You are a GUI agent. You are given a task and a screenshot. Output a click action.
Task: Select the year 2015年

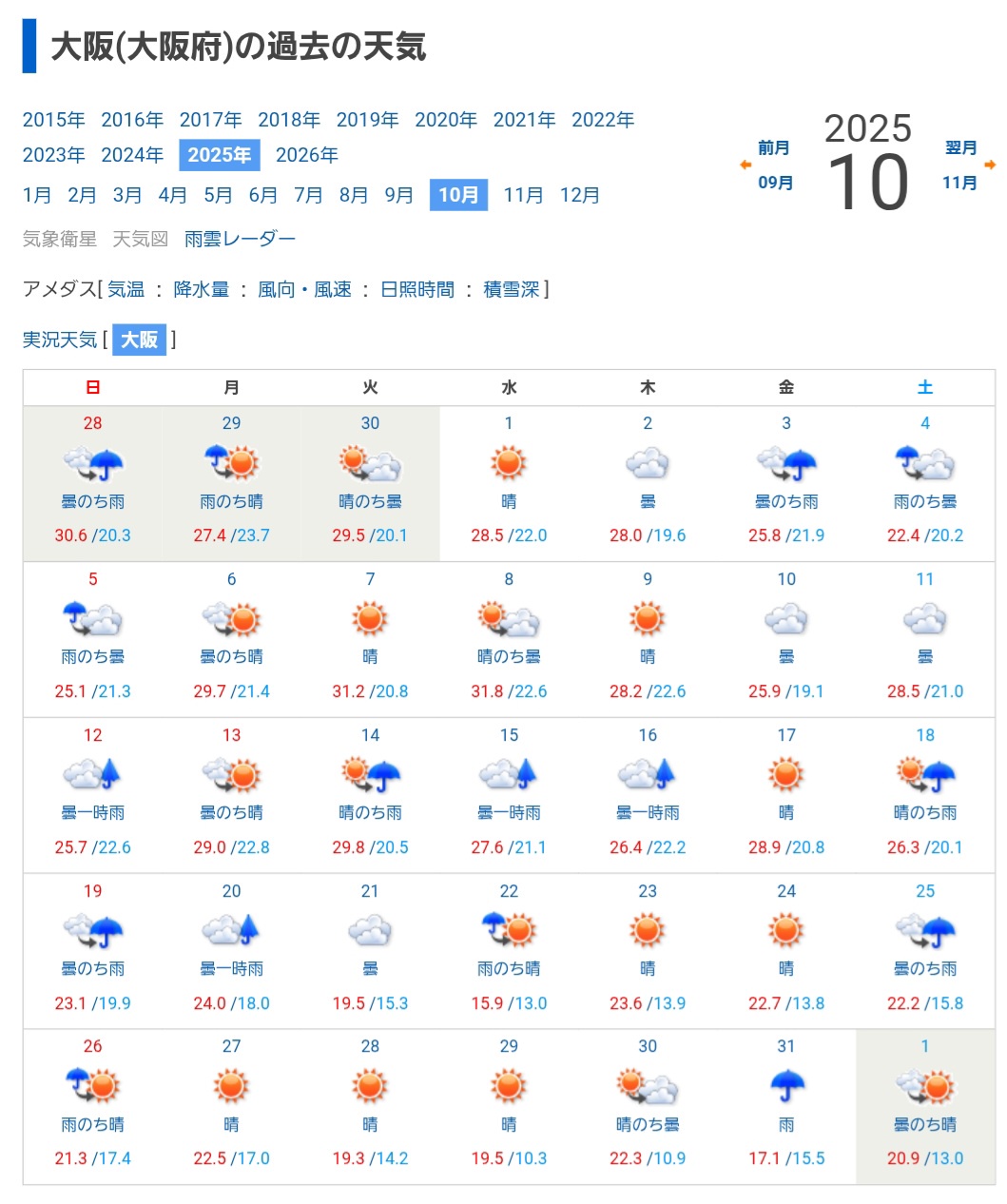[54, 120]
